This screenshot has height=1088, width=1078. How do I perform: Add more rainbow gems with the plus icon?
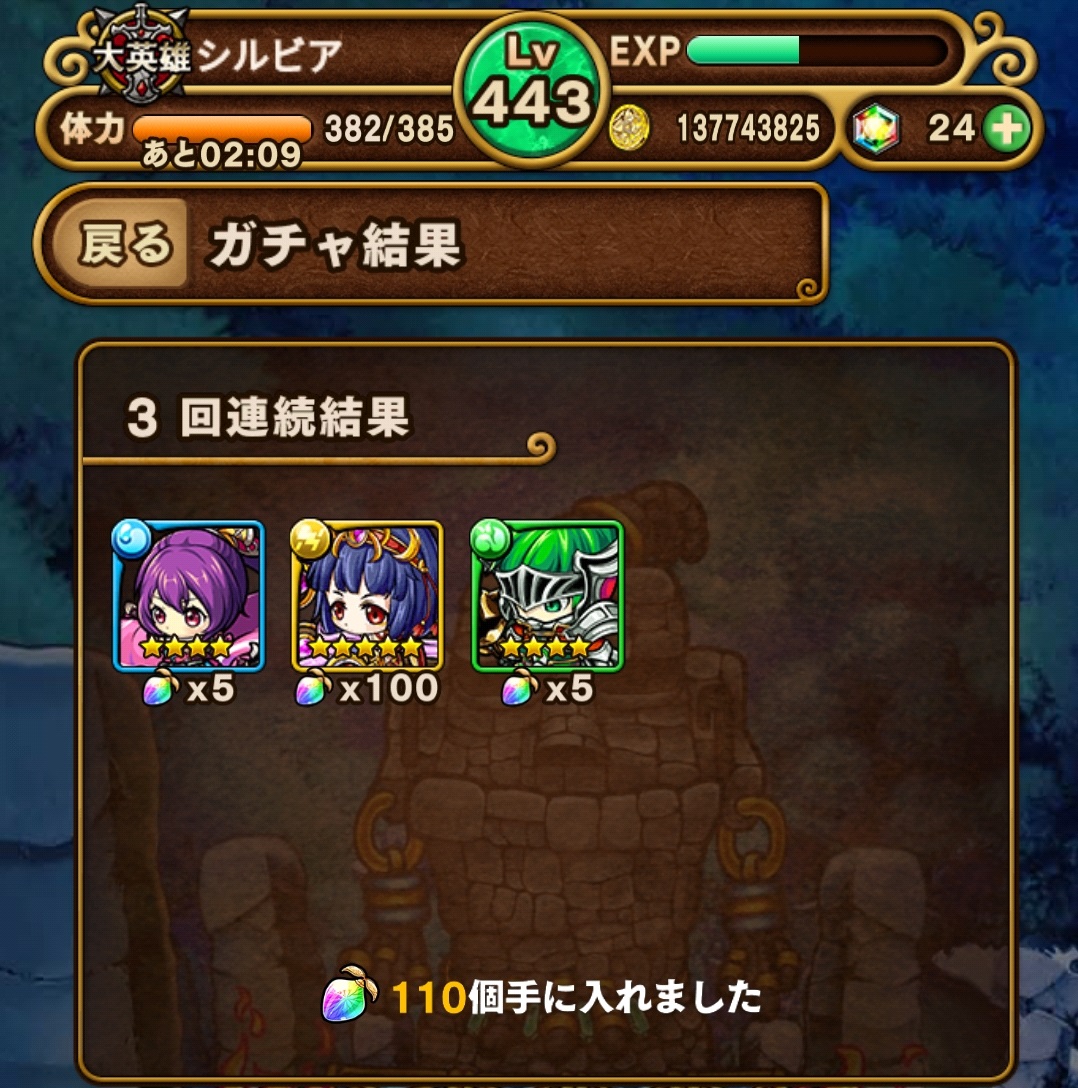click(x=1005, y=129)
